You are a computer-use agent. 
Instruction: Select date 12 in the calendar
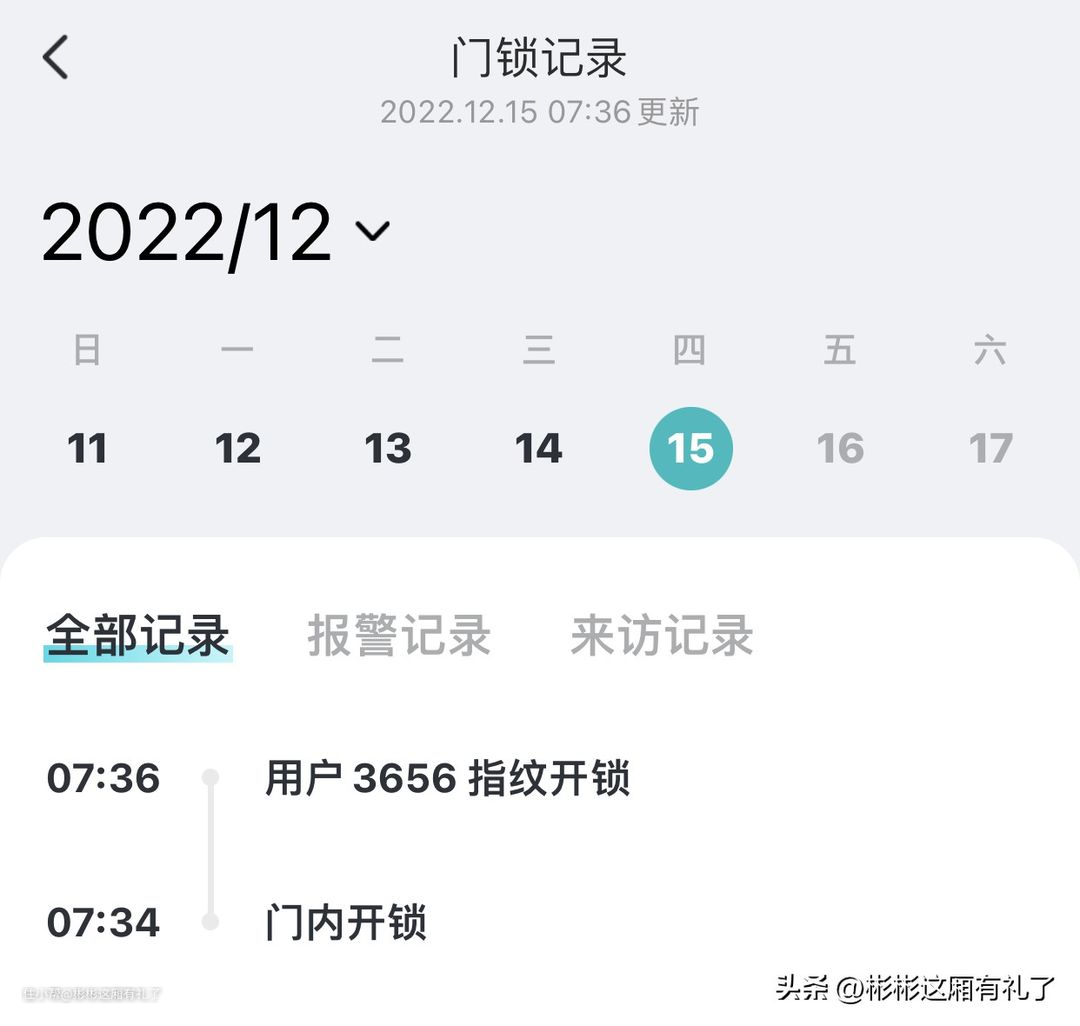click(238, 449)
